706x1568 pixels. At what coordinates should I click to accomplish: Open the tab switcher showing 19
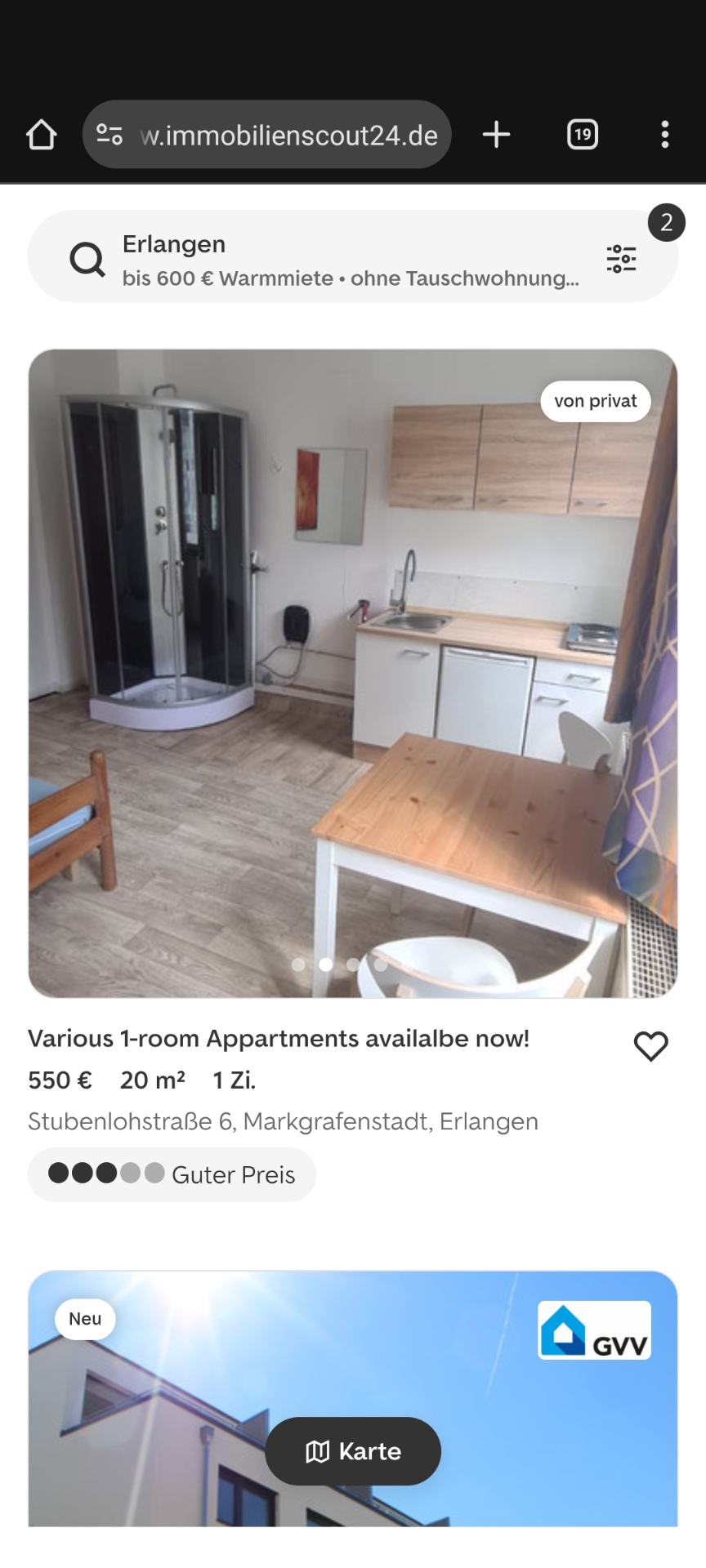pyautogui.click(x=582, y=135)
